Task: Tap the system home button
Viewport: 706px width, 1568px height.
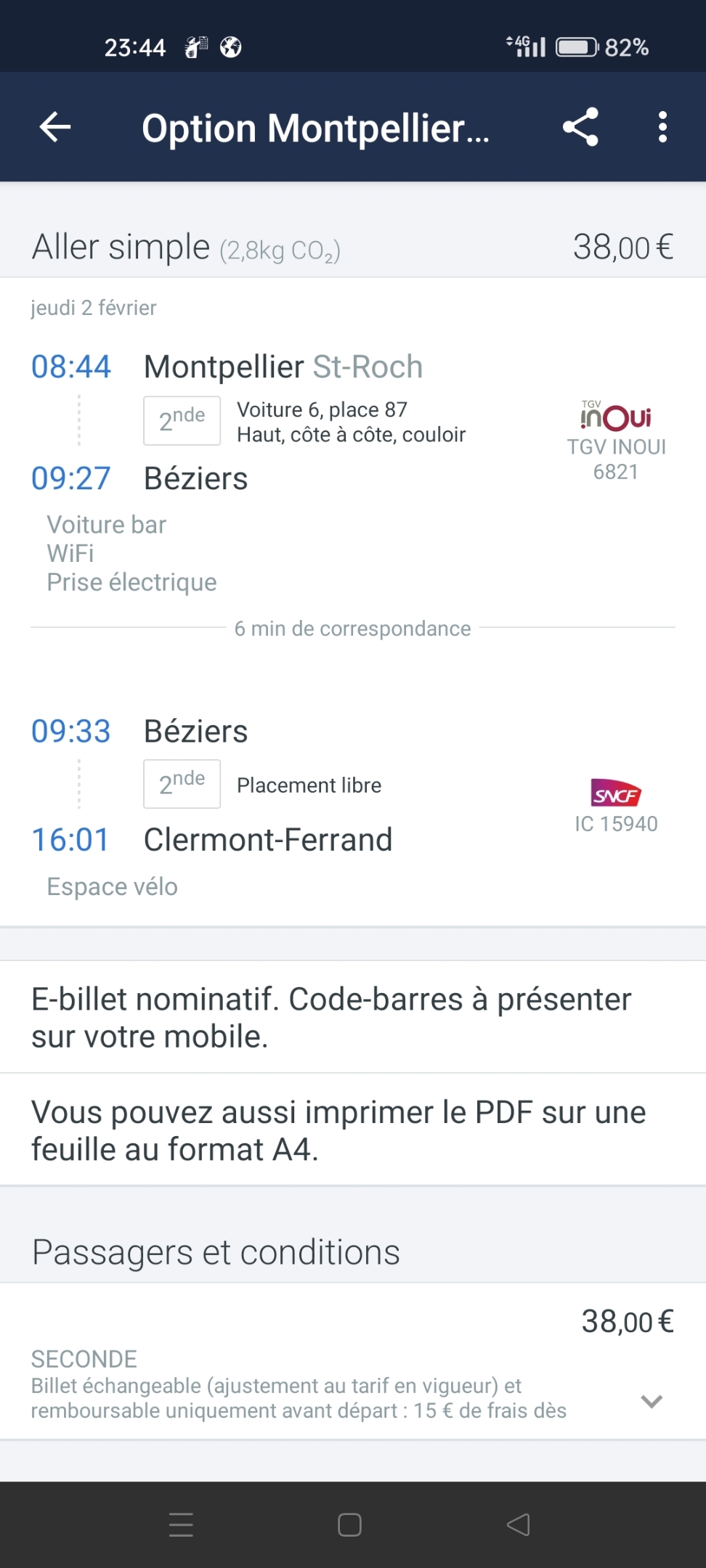Action: pyautogui.click(x=349, y=1524)
